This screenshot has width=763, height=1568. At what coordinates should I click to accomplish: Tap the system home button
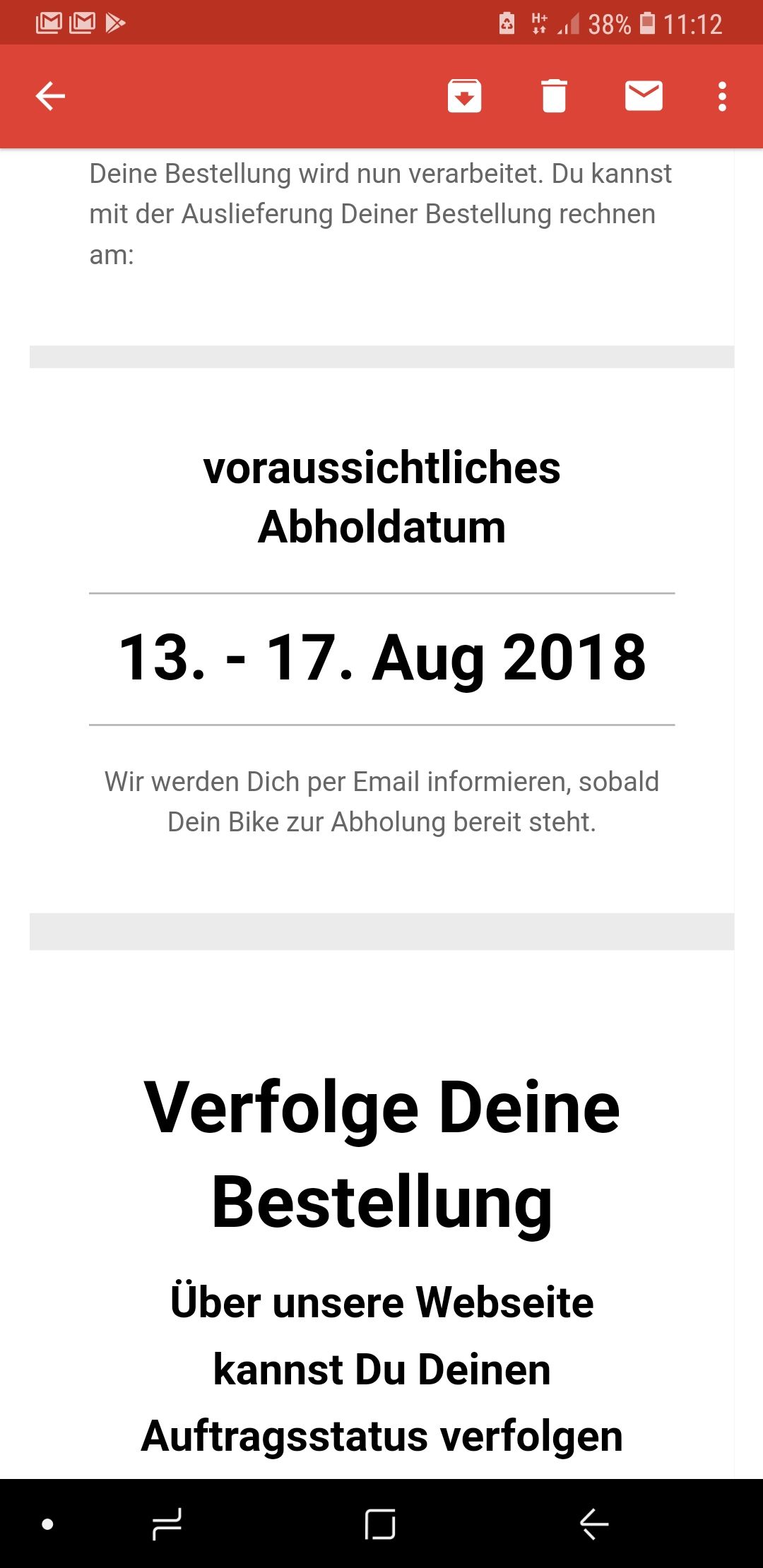click(380, 1524)
